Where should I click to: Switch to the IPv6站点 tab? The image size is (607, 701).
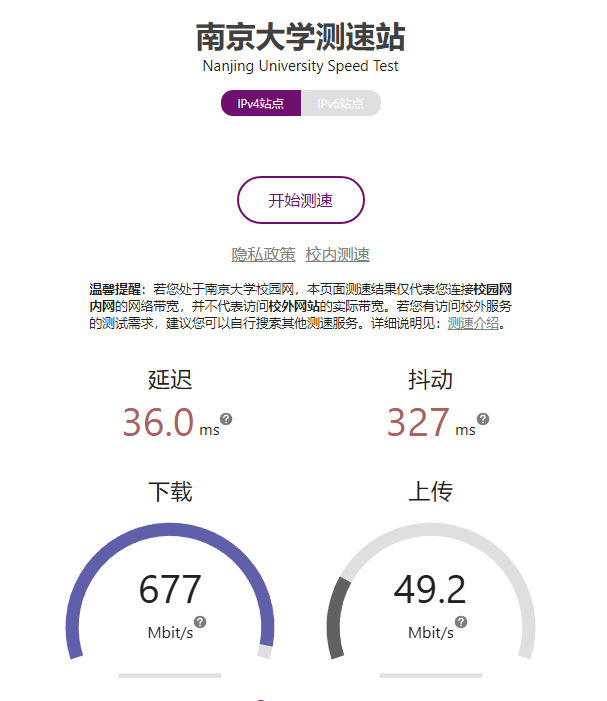click(x=340, y=104)
